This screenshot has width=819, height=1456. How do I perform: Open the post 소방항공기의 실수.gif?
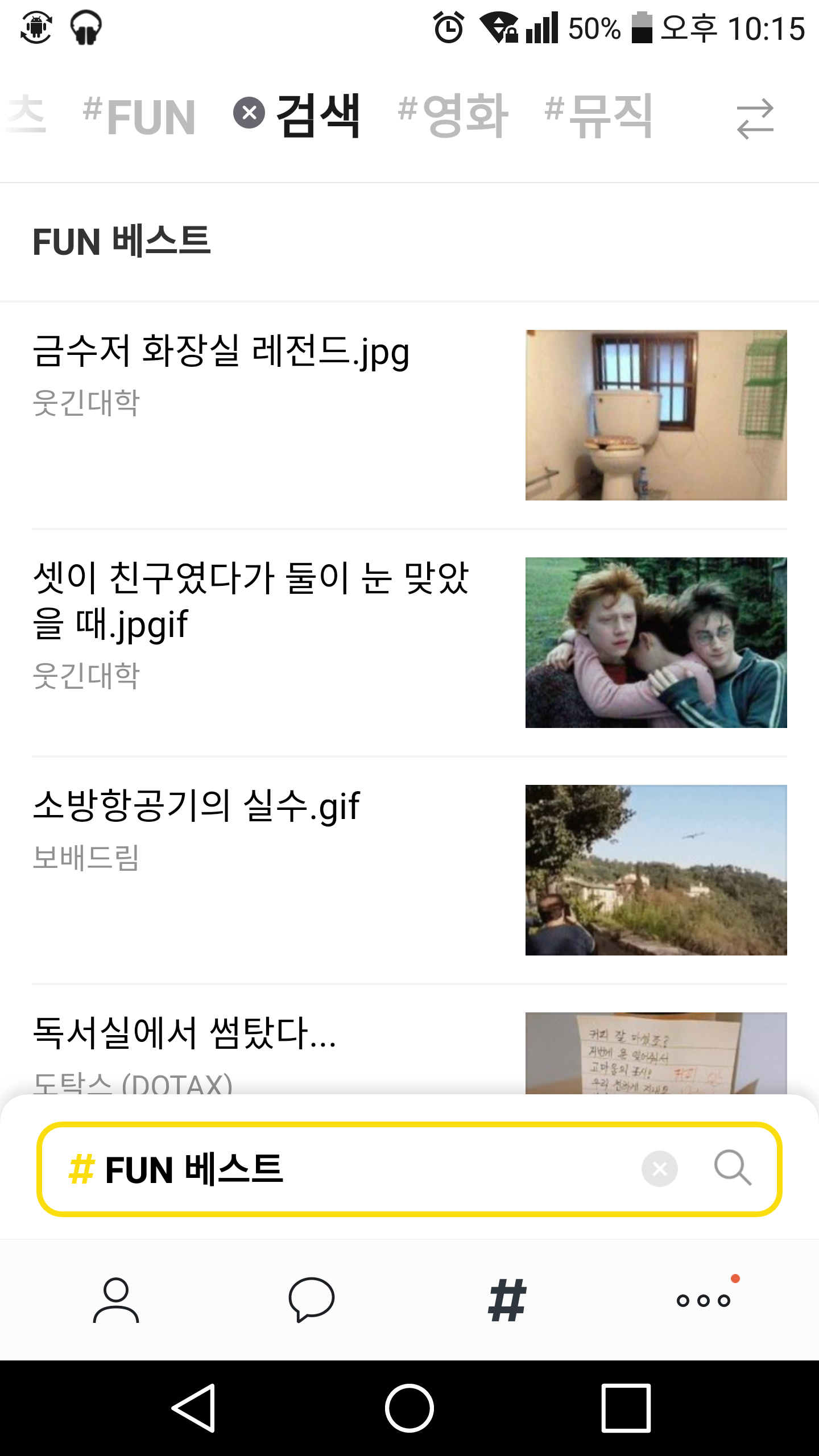196,806
